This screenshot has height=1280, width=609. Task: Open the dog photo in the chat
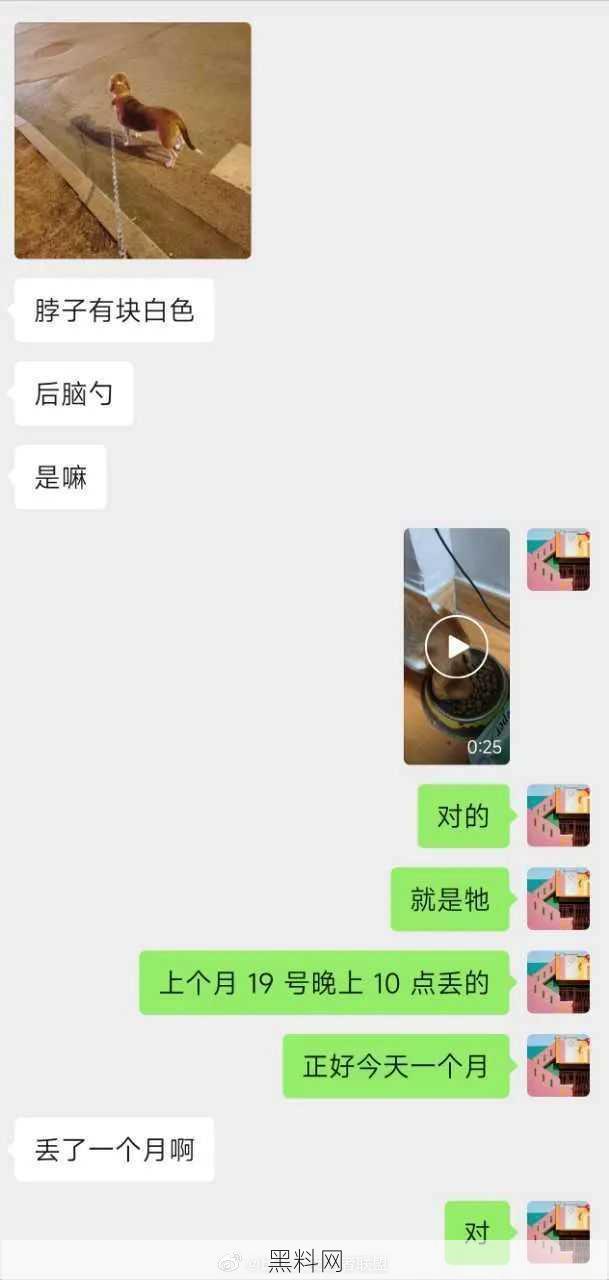coord(133,141)
